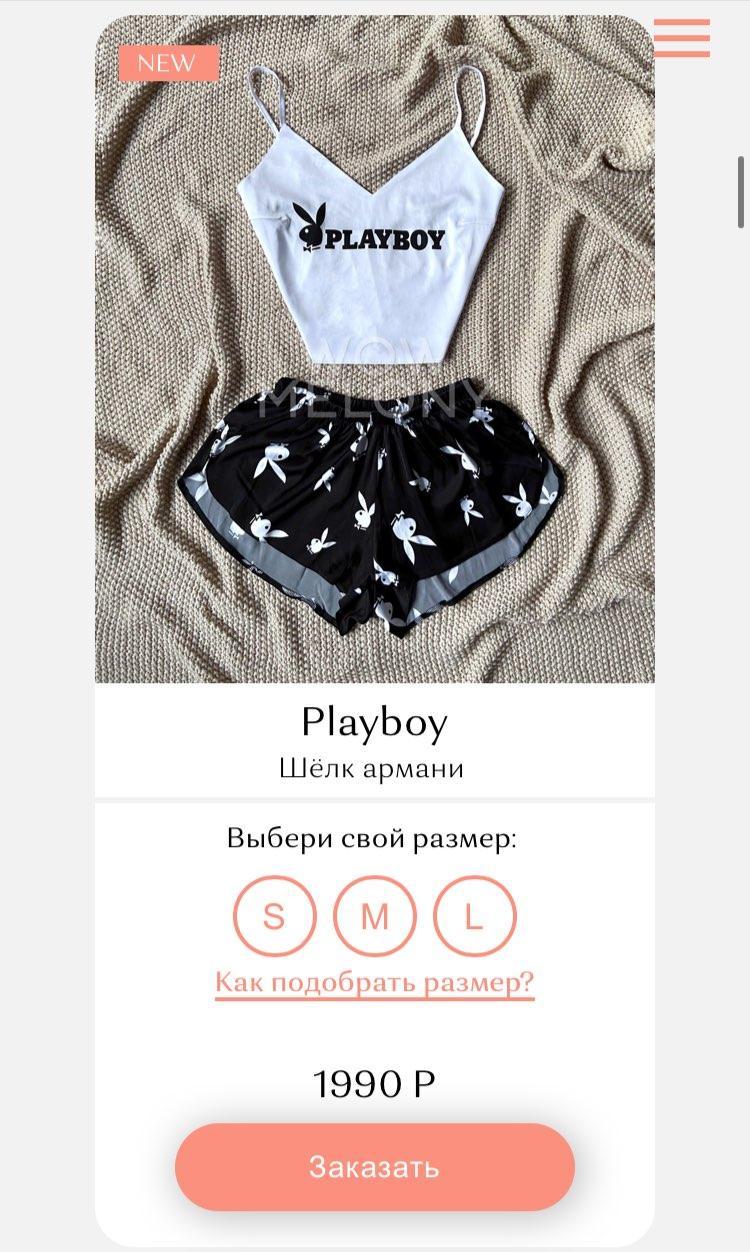
Task: Open the hamburger menu
Action: 682,38
